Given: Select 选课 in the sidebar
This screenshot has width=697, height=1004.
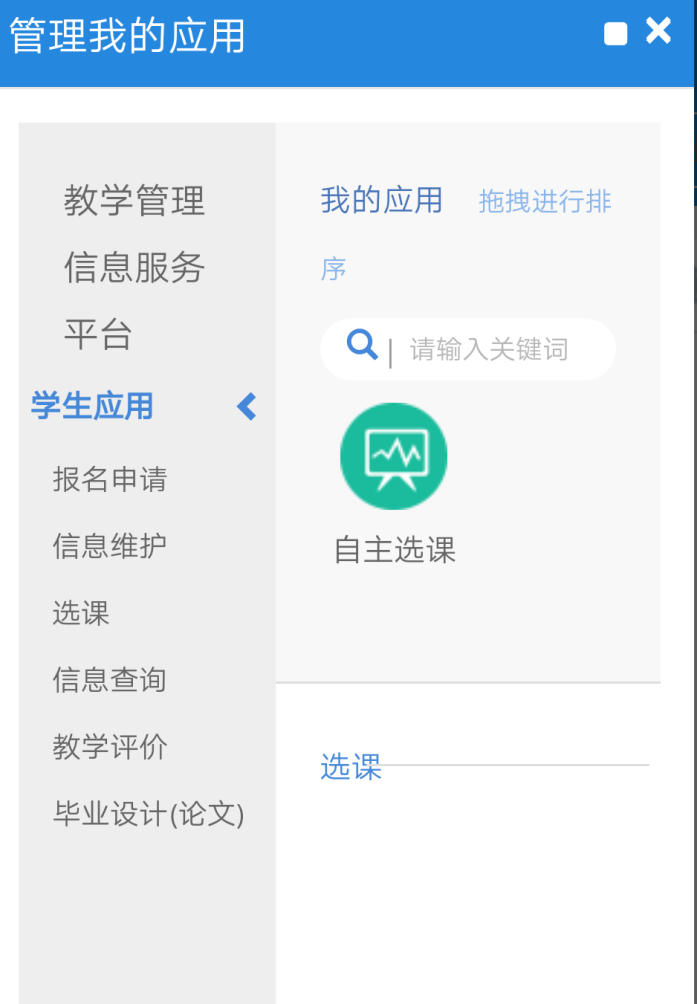Looking at the screenshot, I should 81,613.
